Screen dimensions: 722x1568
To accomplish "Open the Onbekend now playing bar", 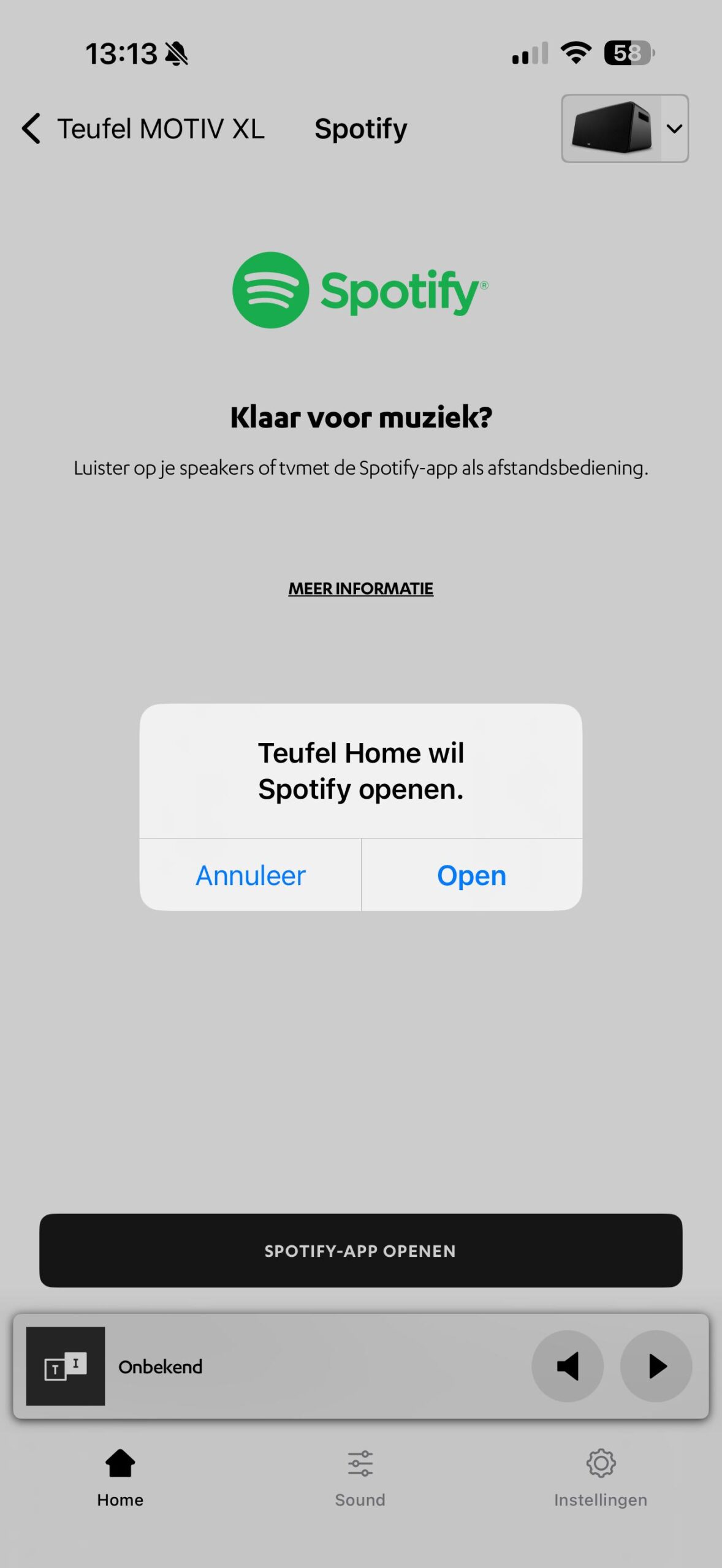I will click(x=245, y=1366).
